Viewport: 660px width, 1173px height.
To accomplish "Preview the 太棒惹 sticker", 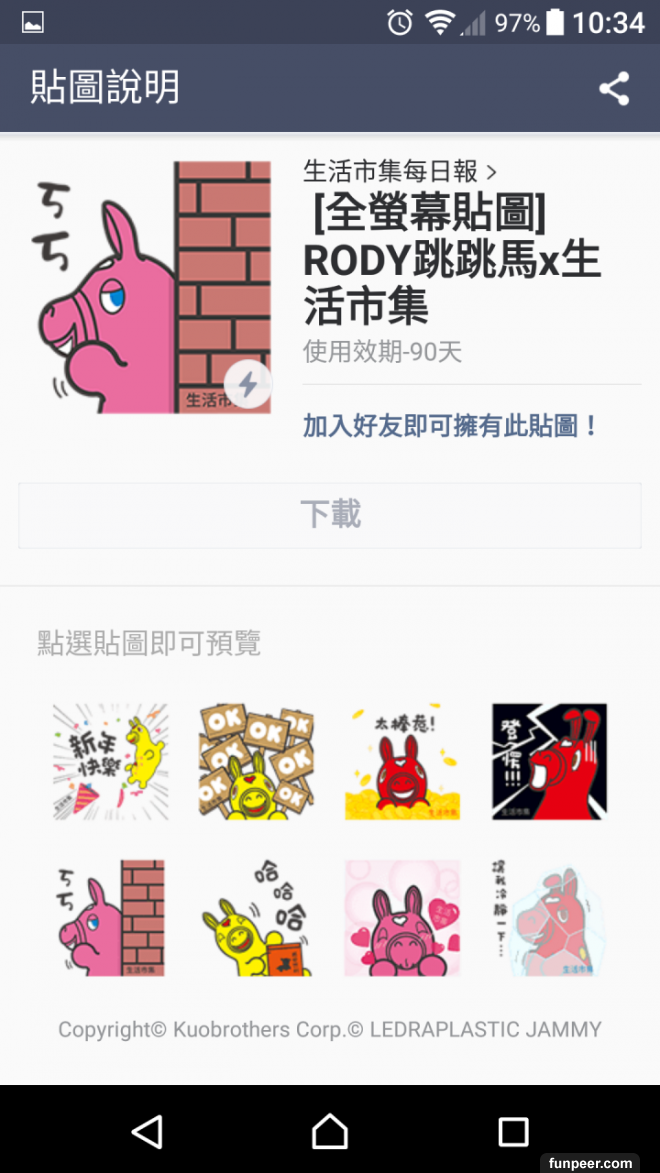I will (x=402, y=761).
